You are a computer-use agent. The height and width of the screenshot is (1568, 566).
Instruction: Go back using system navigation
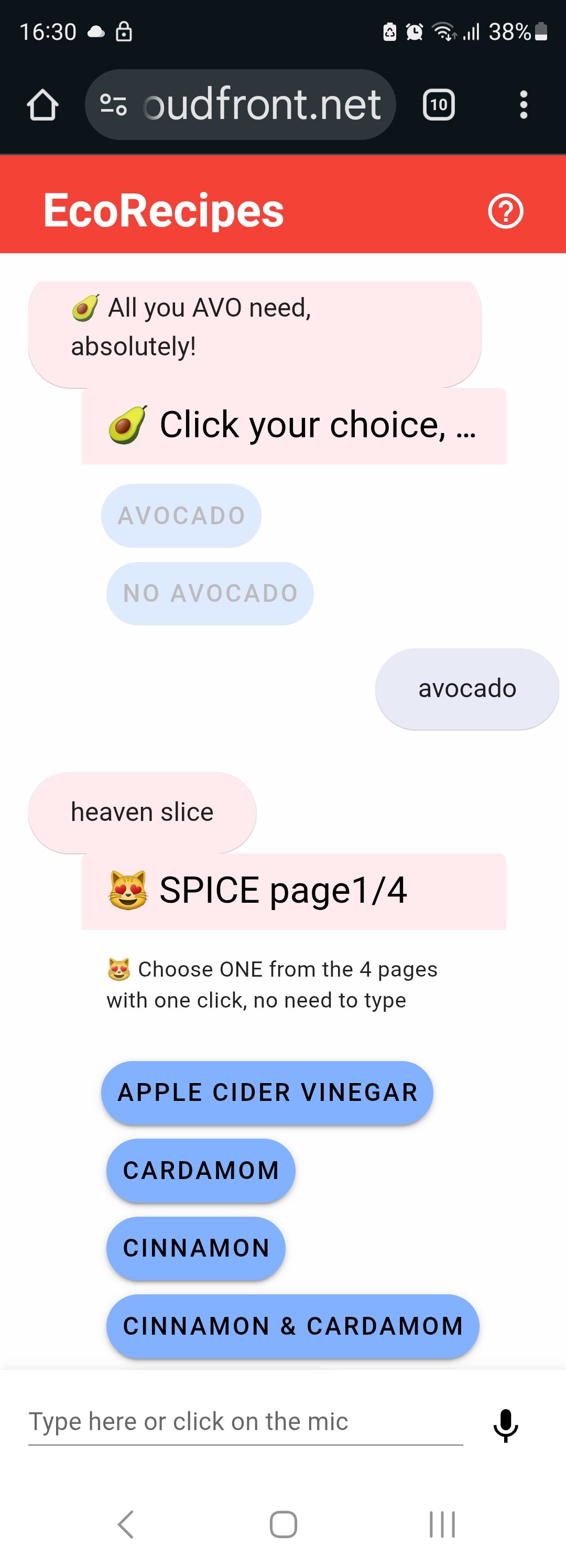(x=125, y=1524)
